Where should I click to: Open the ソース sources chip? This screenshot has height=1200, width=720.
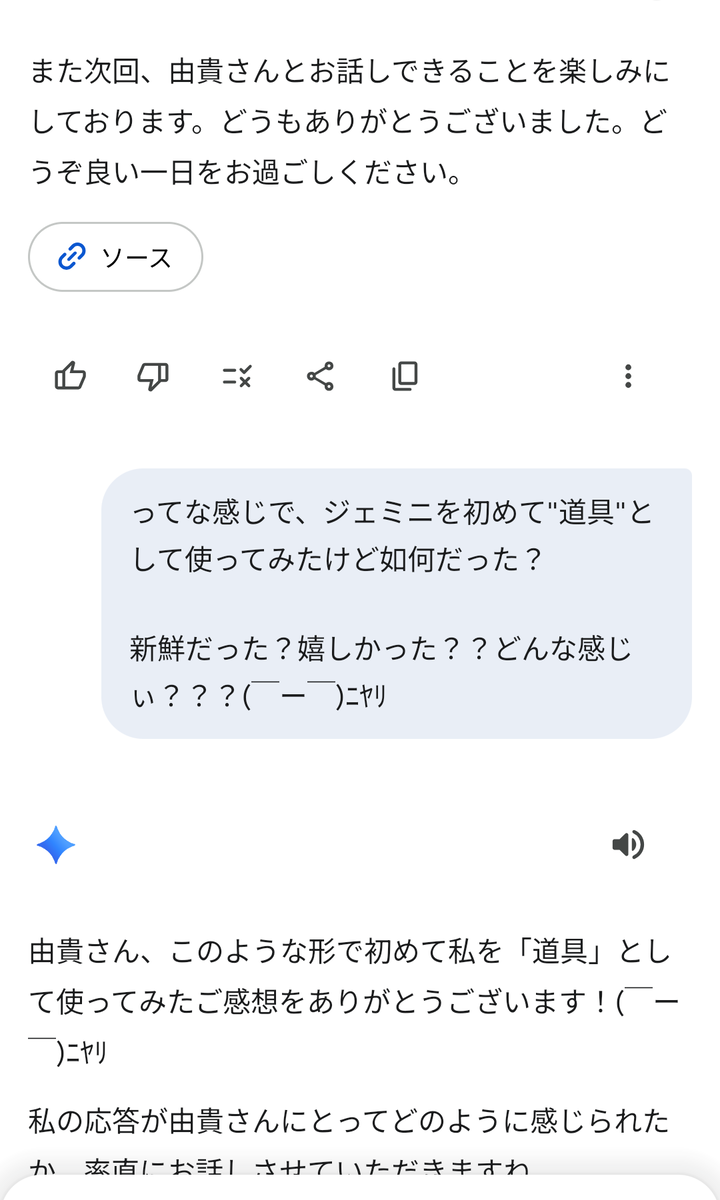coord(116,257)
